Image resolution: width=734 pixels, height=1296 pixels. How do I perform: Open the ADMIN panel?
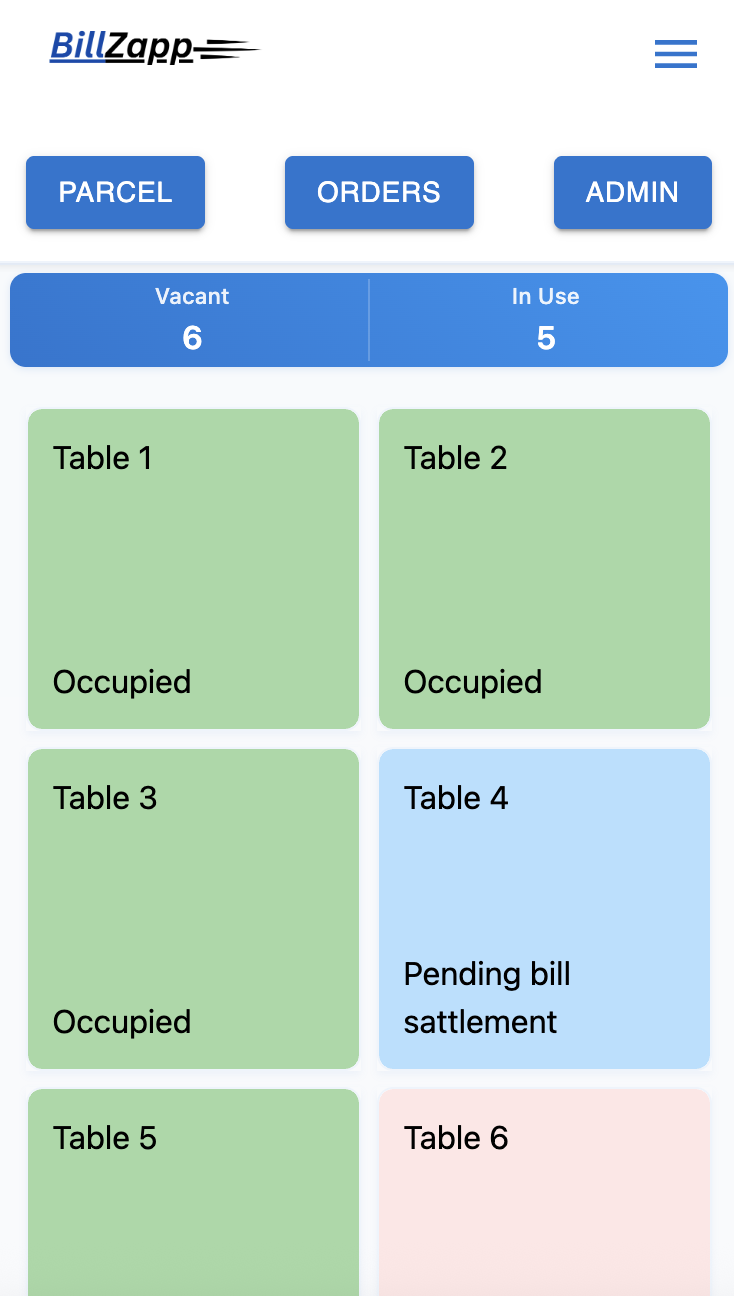(632, 192)
